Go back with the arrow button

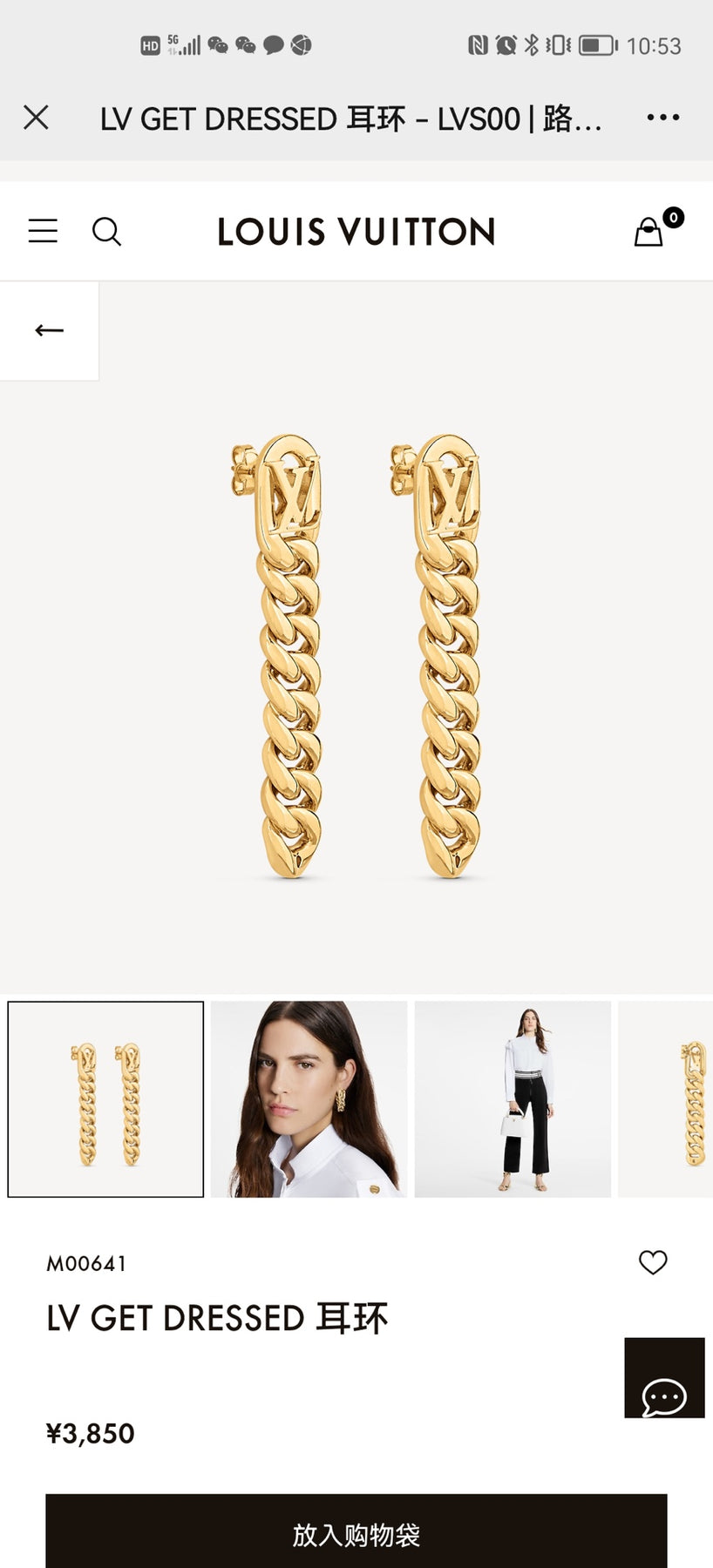[49, 330]
